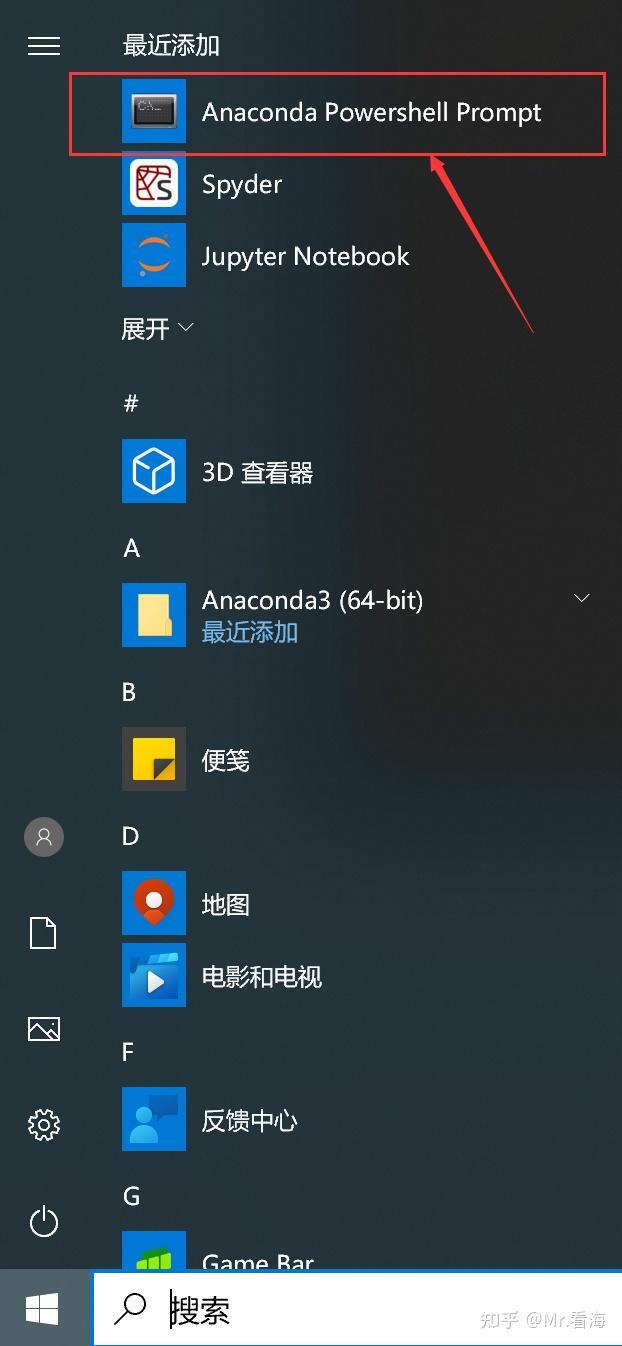Expand the Anaconda3 (64-bit) folder

[581, 598]
